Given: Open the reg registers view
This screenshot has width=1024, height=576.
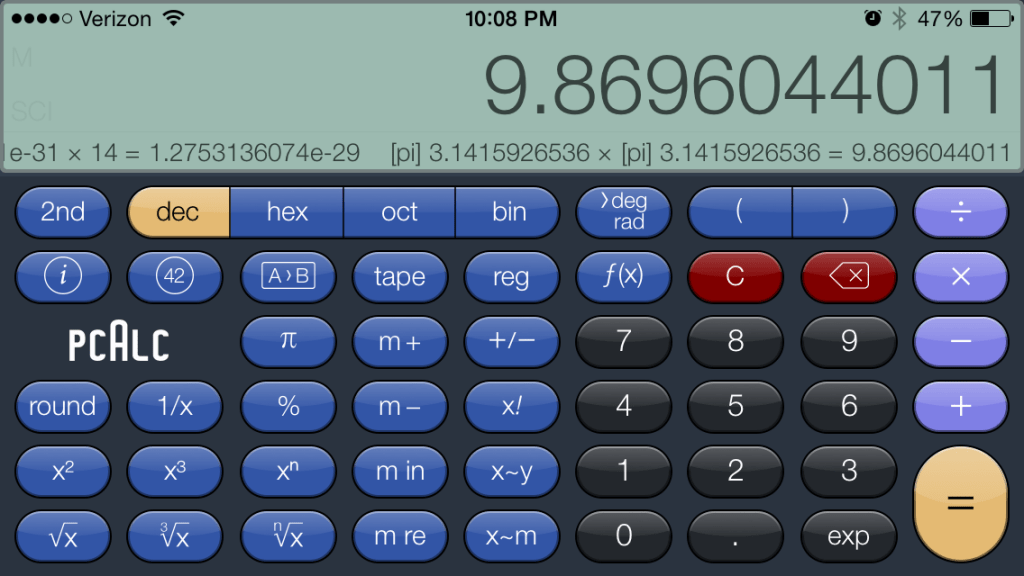Looking at the screenshot, I should (x=511, y=276).
